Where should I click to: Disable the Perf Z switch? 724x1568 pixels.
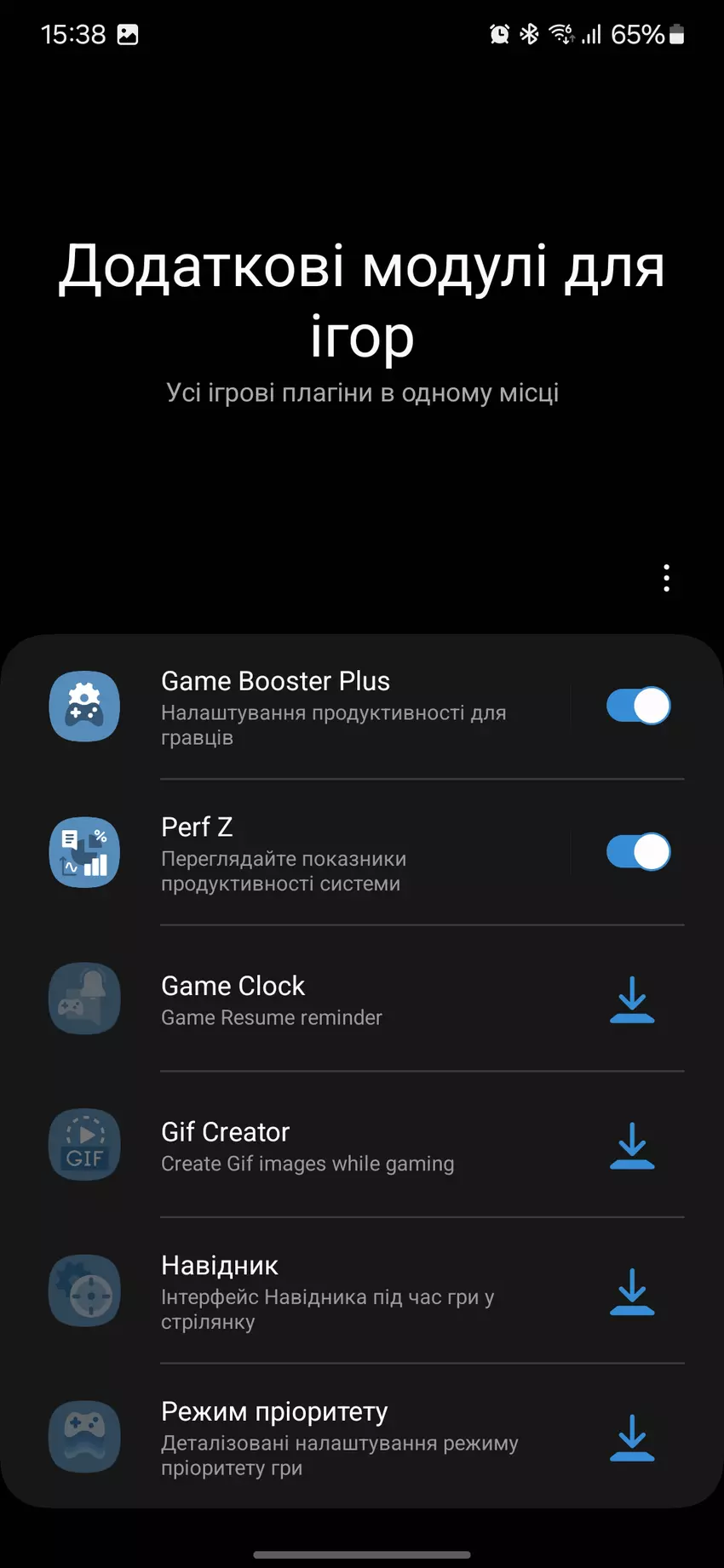[x=638, y=852]
